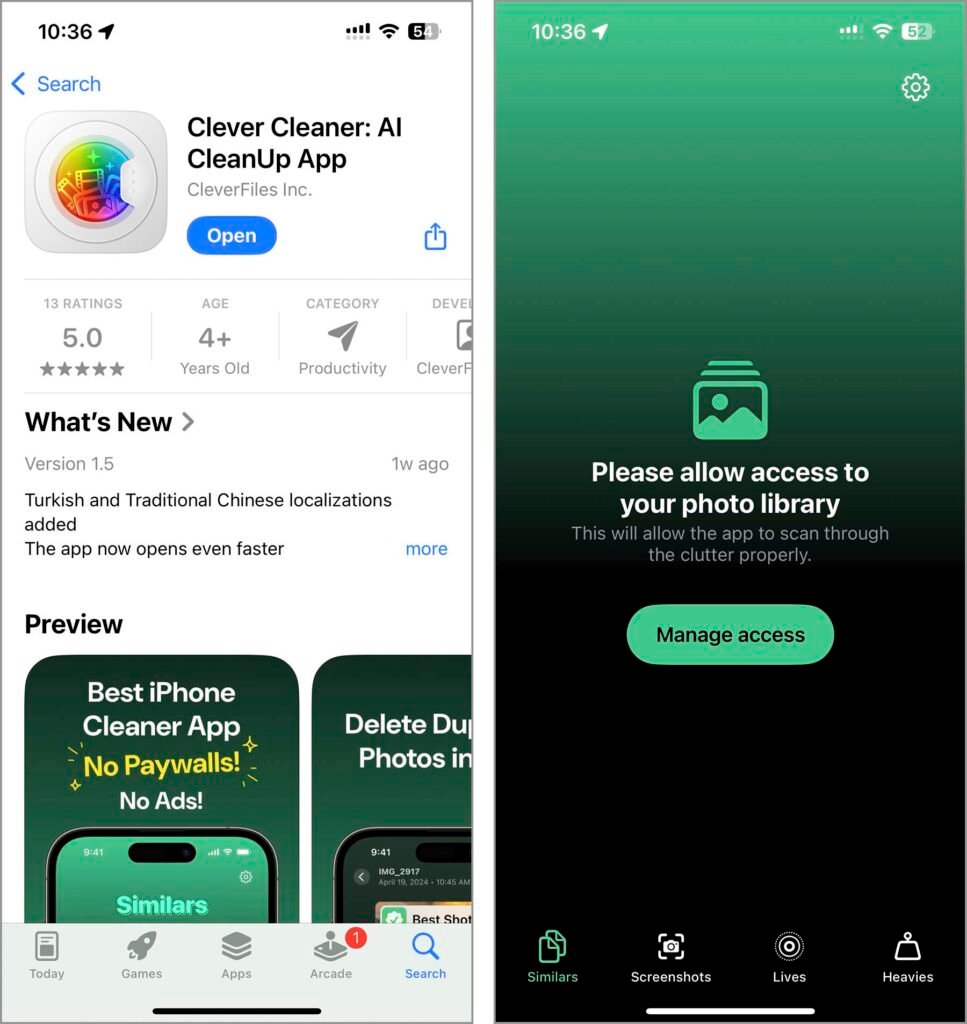This screenshot has height=1024, width=967.
Task: Switch to the Today tab
Action: tap(46, 955)
